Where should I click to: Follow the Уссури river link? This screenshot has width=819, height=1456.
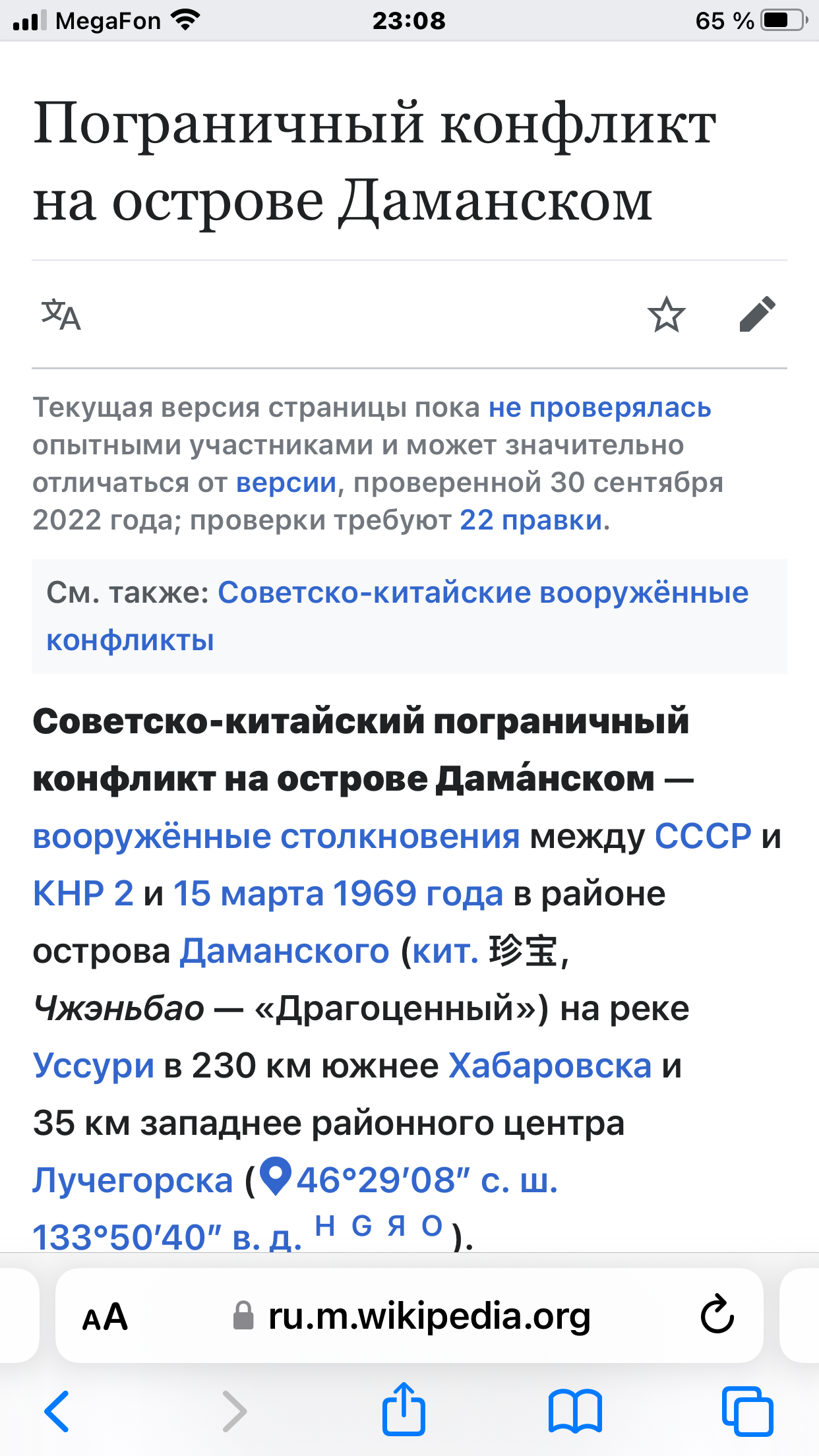coord(94,1066)
